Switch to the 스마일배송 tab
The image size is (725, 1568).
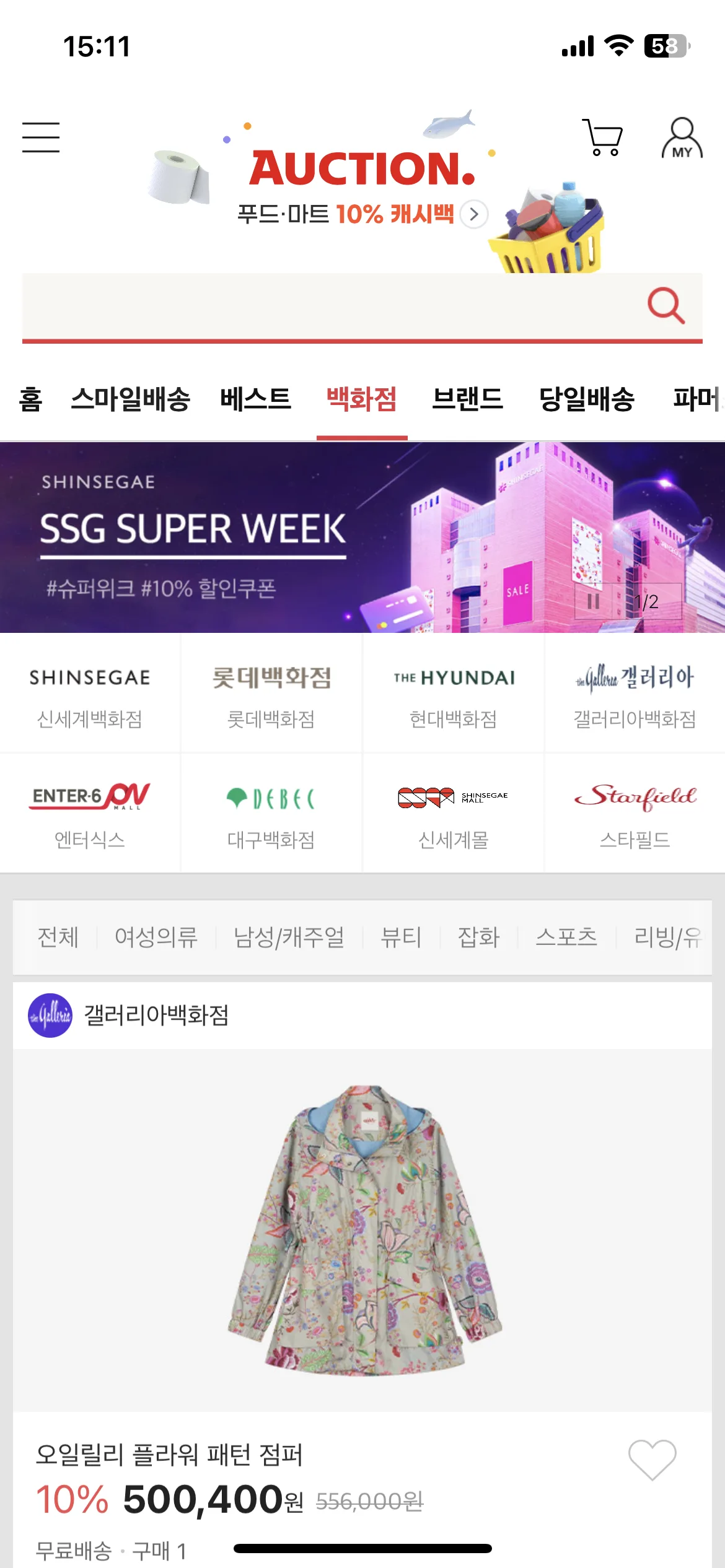[131, 399]
